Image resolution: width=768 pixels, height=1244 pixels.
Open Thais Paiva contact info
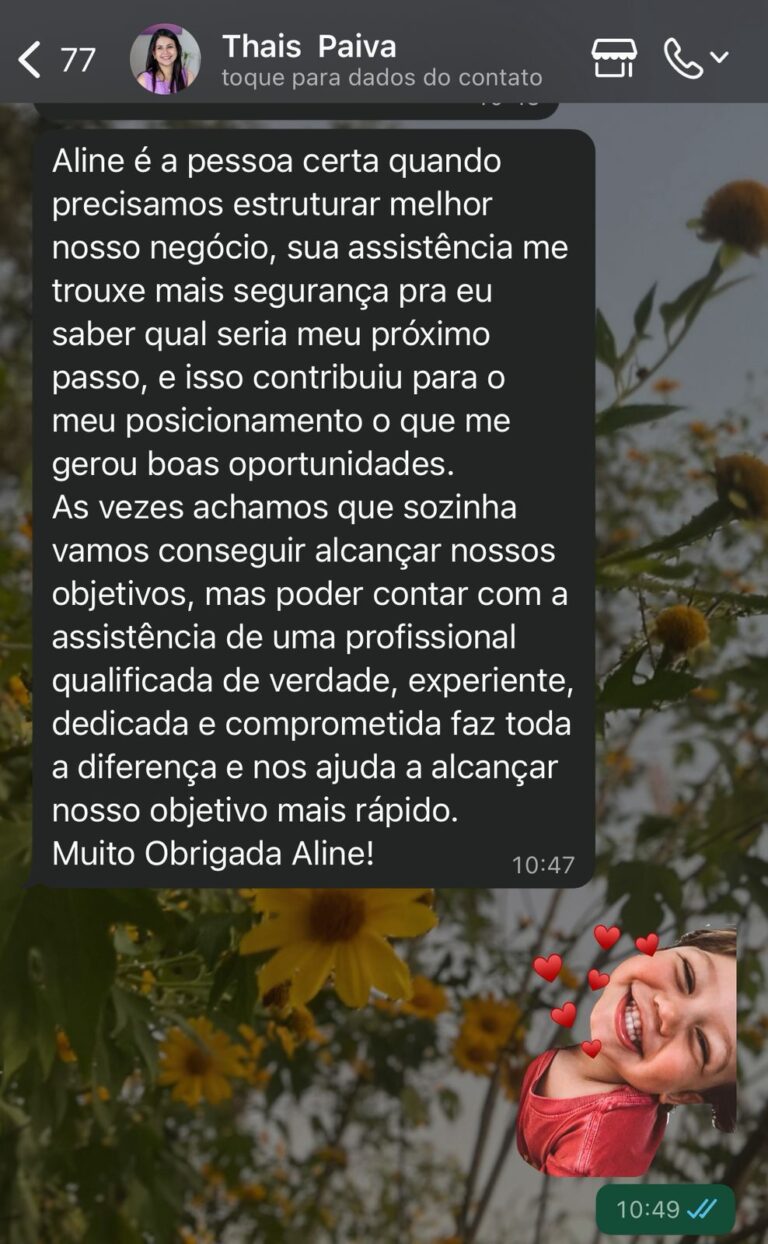[x=380, y=60]
